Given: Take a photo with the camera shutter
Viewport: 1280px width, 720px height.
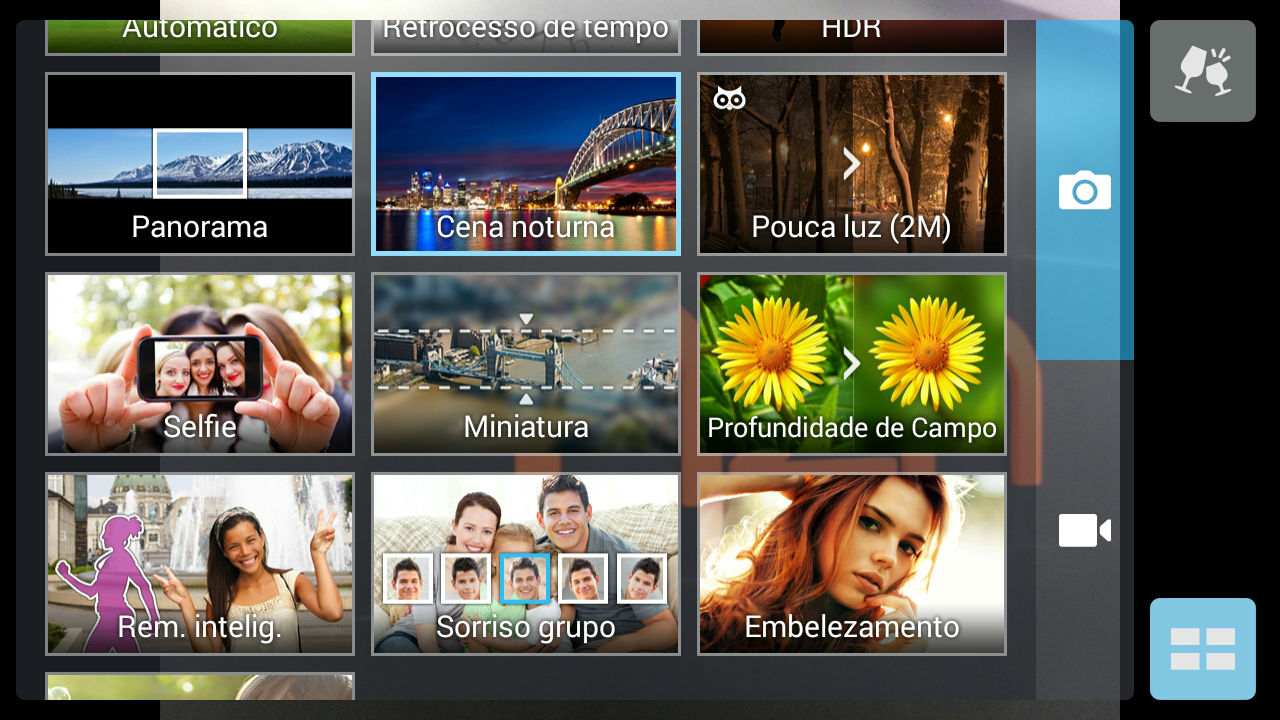Looking at the screenshot, I should pyautogui.click(x=1085, y=190).
